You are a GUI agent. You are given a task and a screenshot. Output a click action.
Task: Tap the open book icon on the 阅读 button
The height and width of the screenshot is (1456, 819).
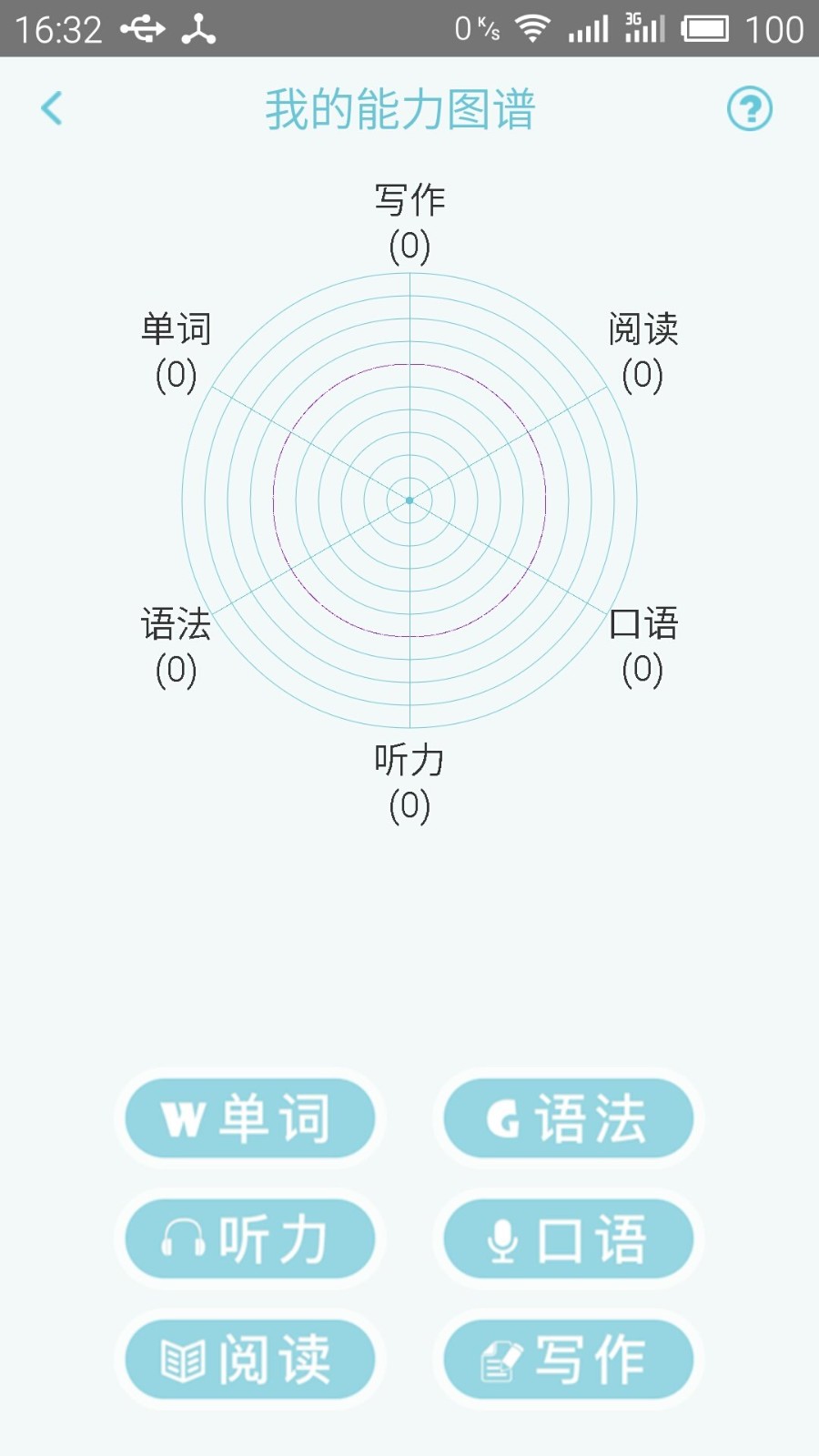coord(181,1360)
